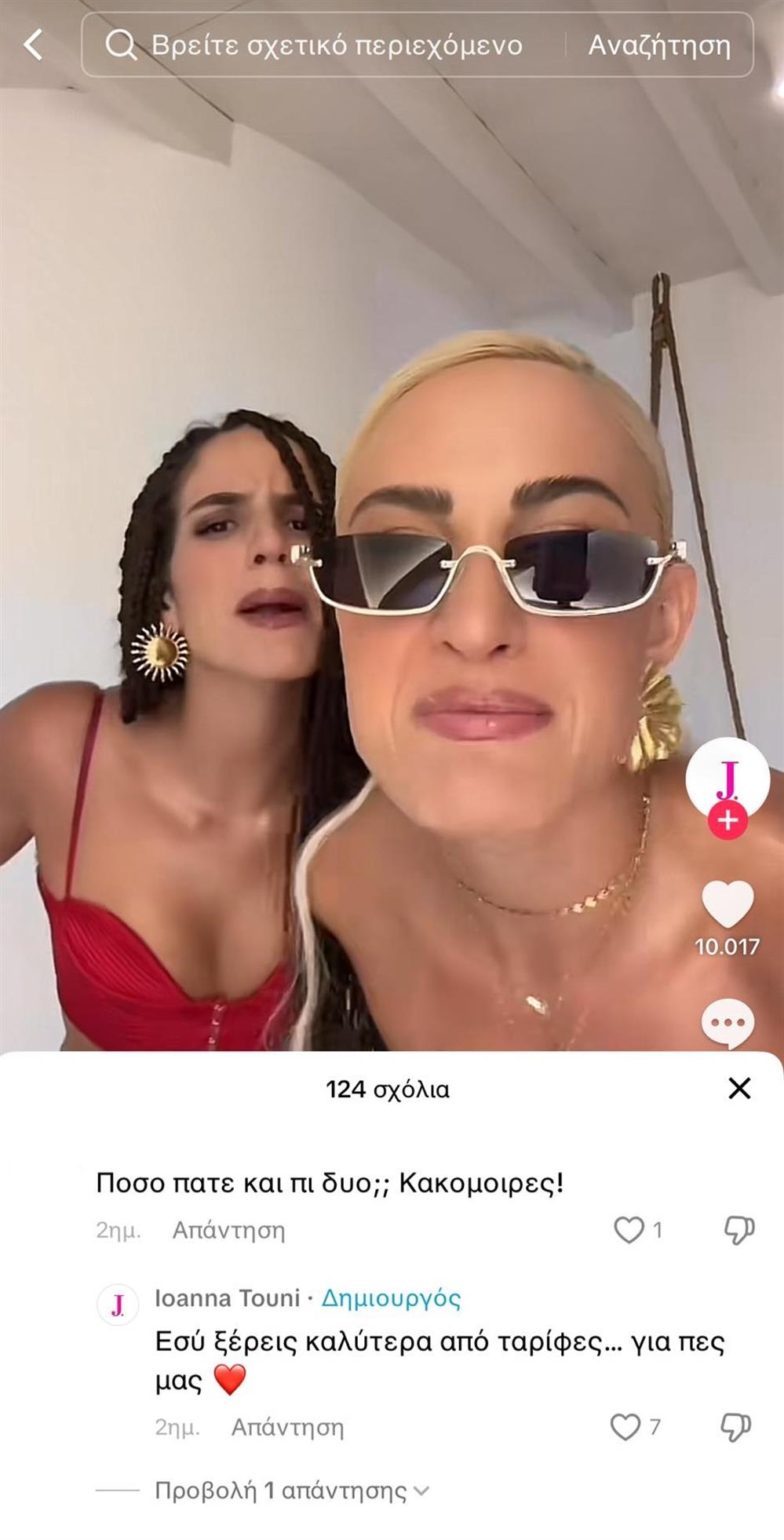Reply to Ioanna Touni's comment

[x=287, y=1427]
